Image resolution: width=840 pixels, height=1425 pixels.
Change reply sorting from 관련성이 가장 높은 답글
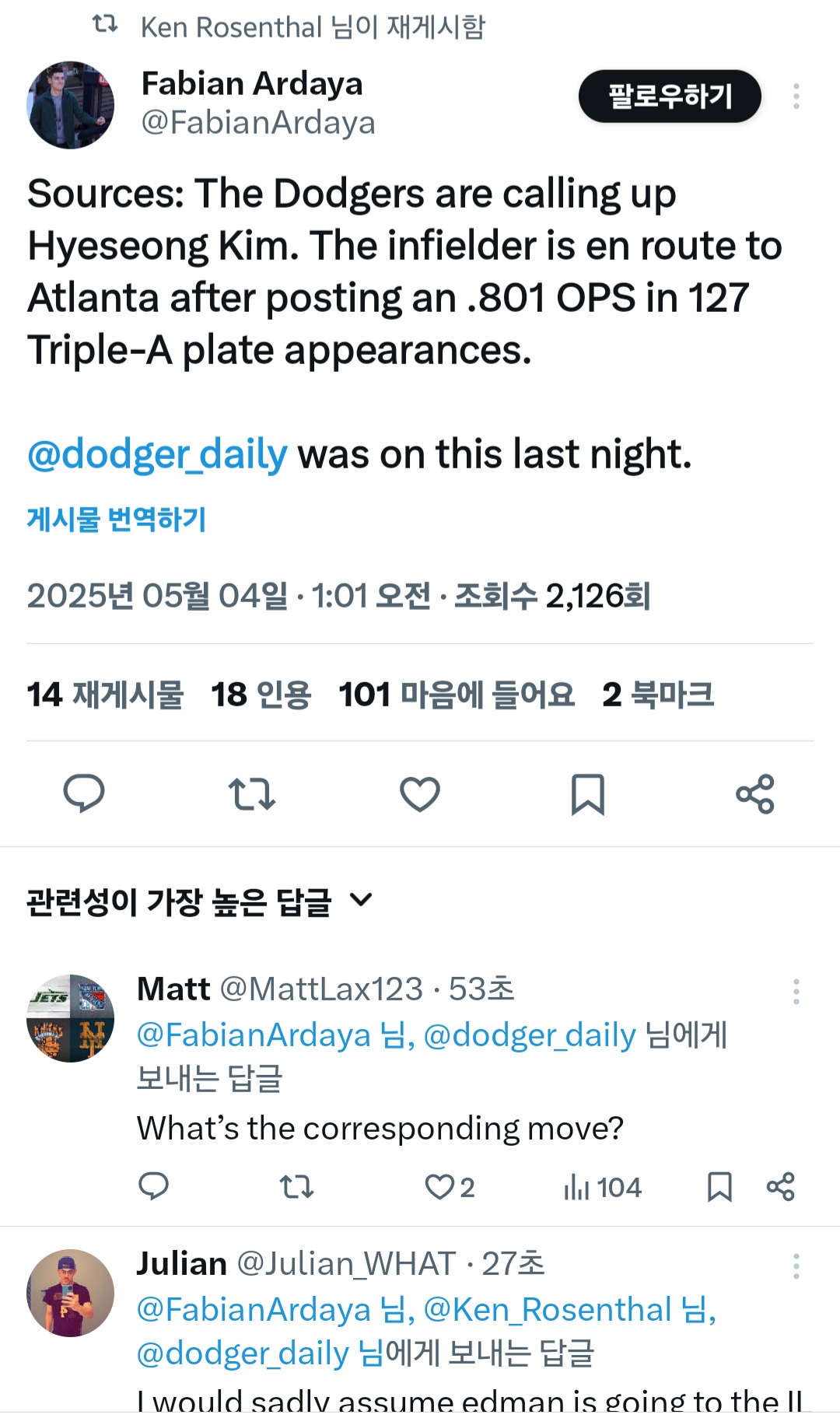pos(200,902)
